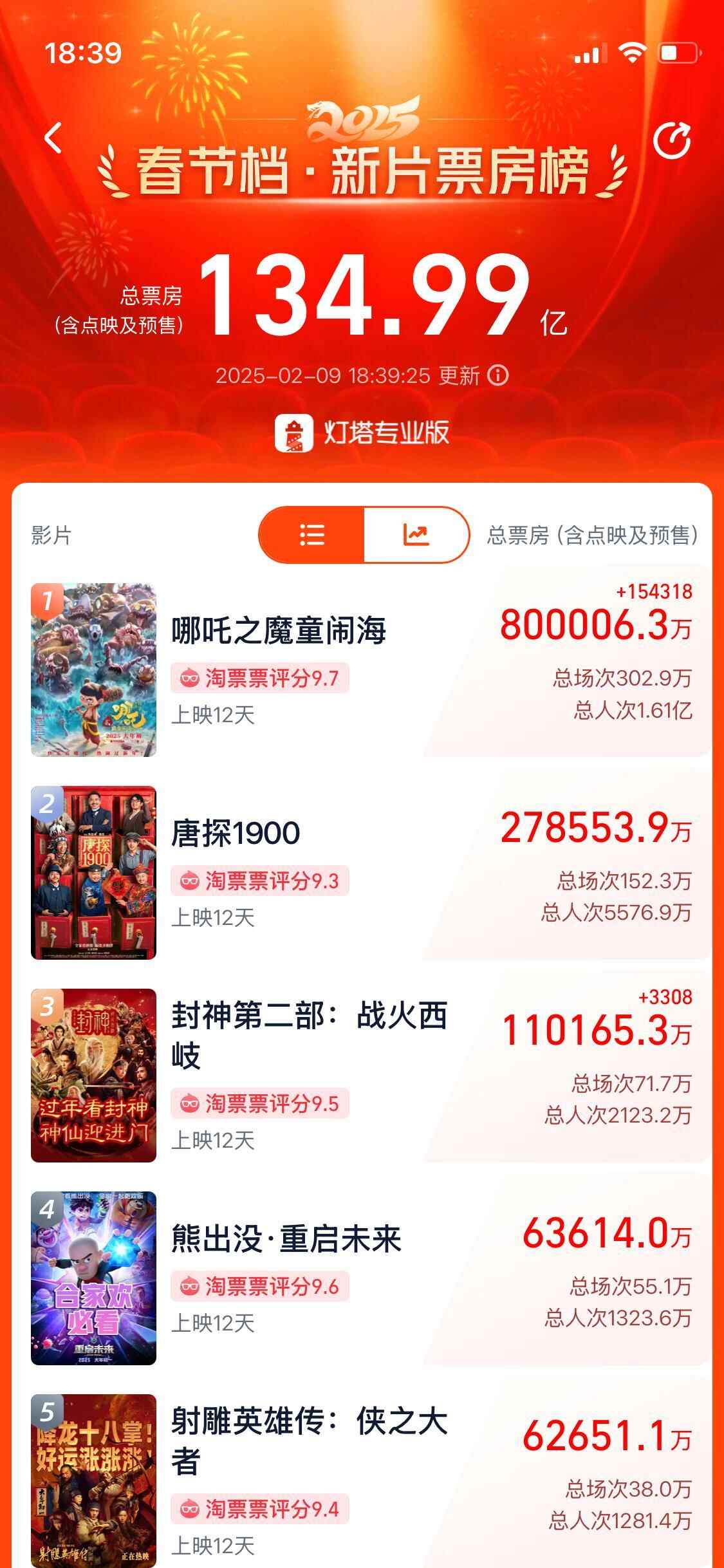Open 哪吒之魔童闹海 details

click(278, 631)
